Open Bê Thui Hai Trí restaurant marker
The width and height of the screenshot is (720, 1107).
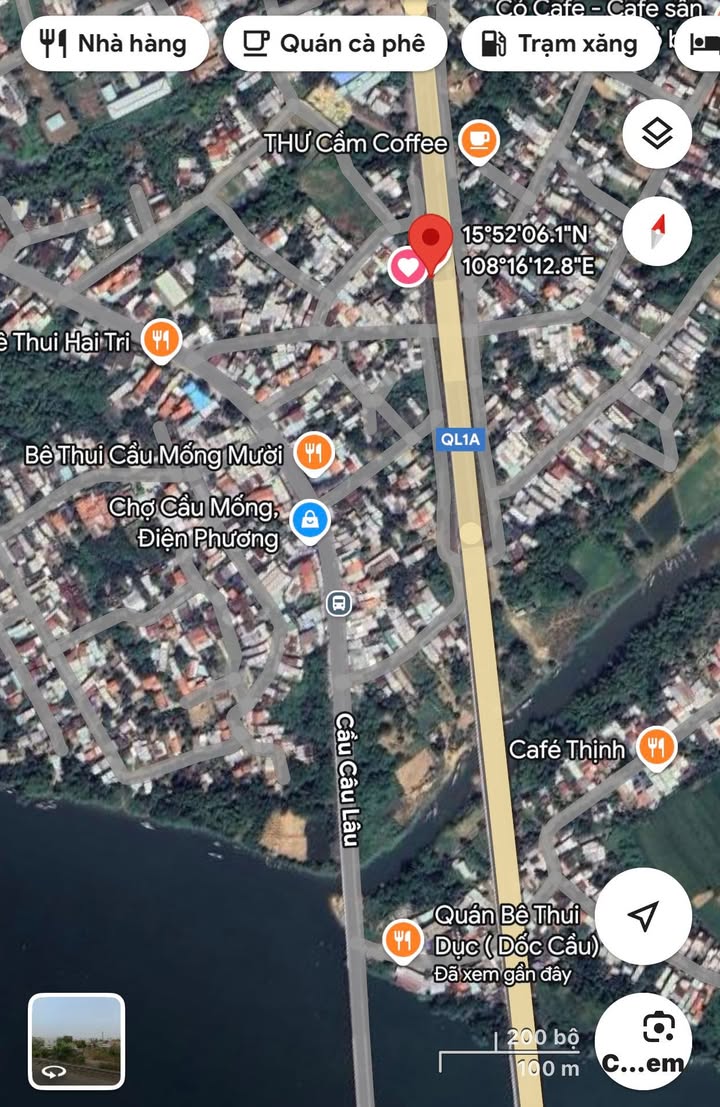tap(160, 341)
